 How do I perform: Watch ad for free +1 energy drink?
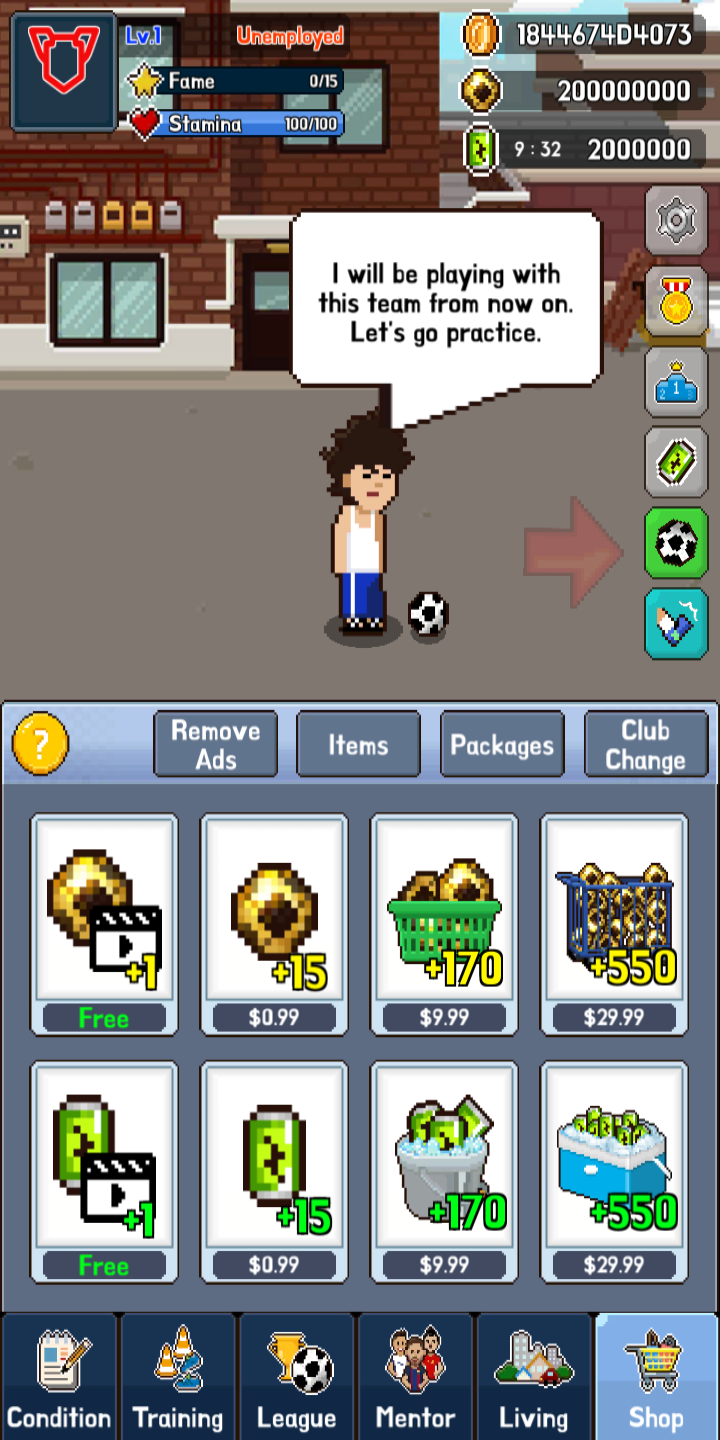(x=104, y=1171)
